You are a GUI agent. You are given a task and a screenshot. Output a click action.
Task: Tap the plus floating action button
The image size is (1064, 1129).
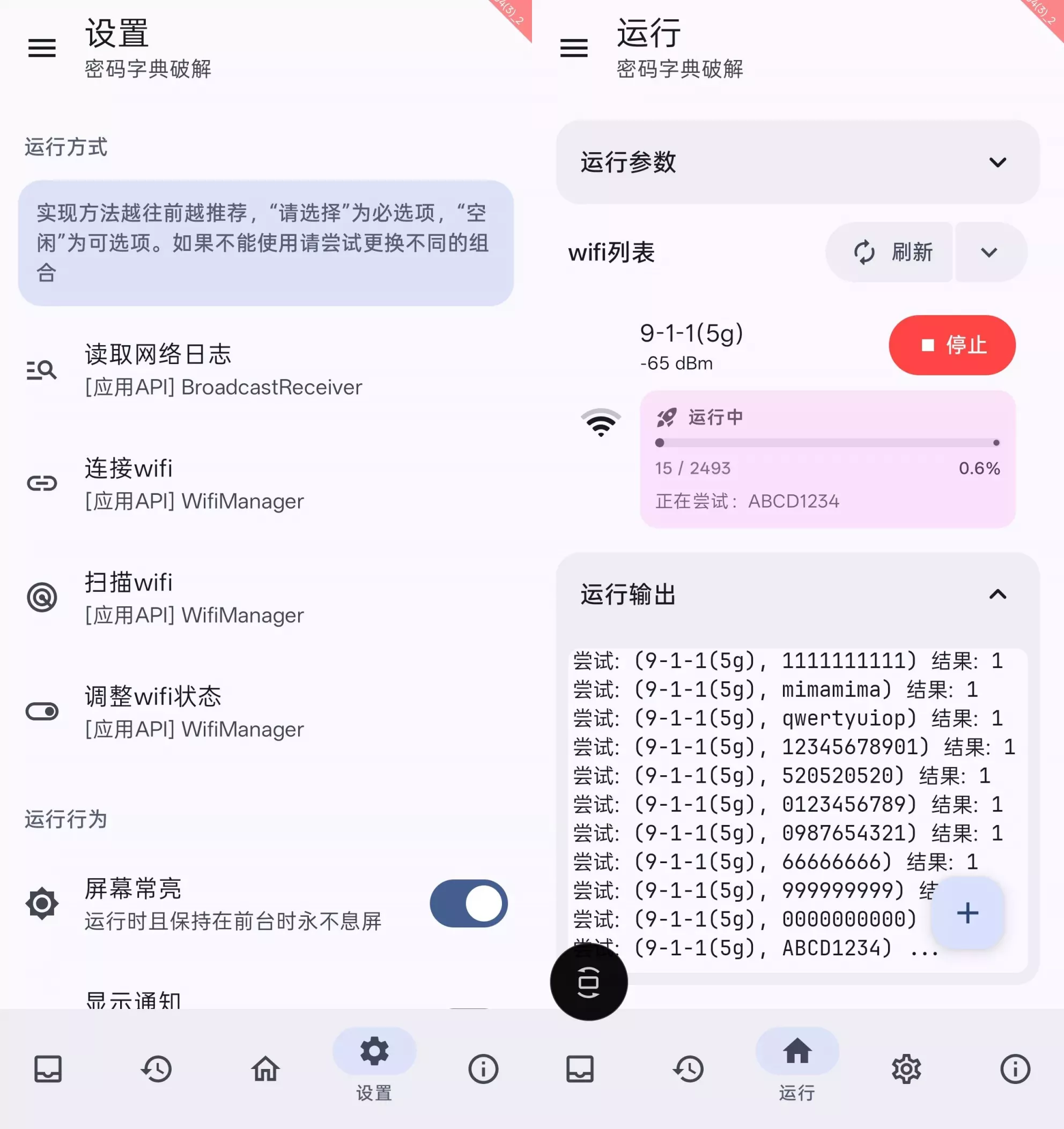(x=967, y=912)
